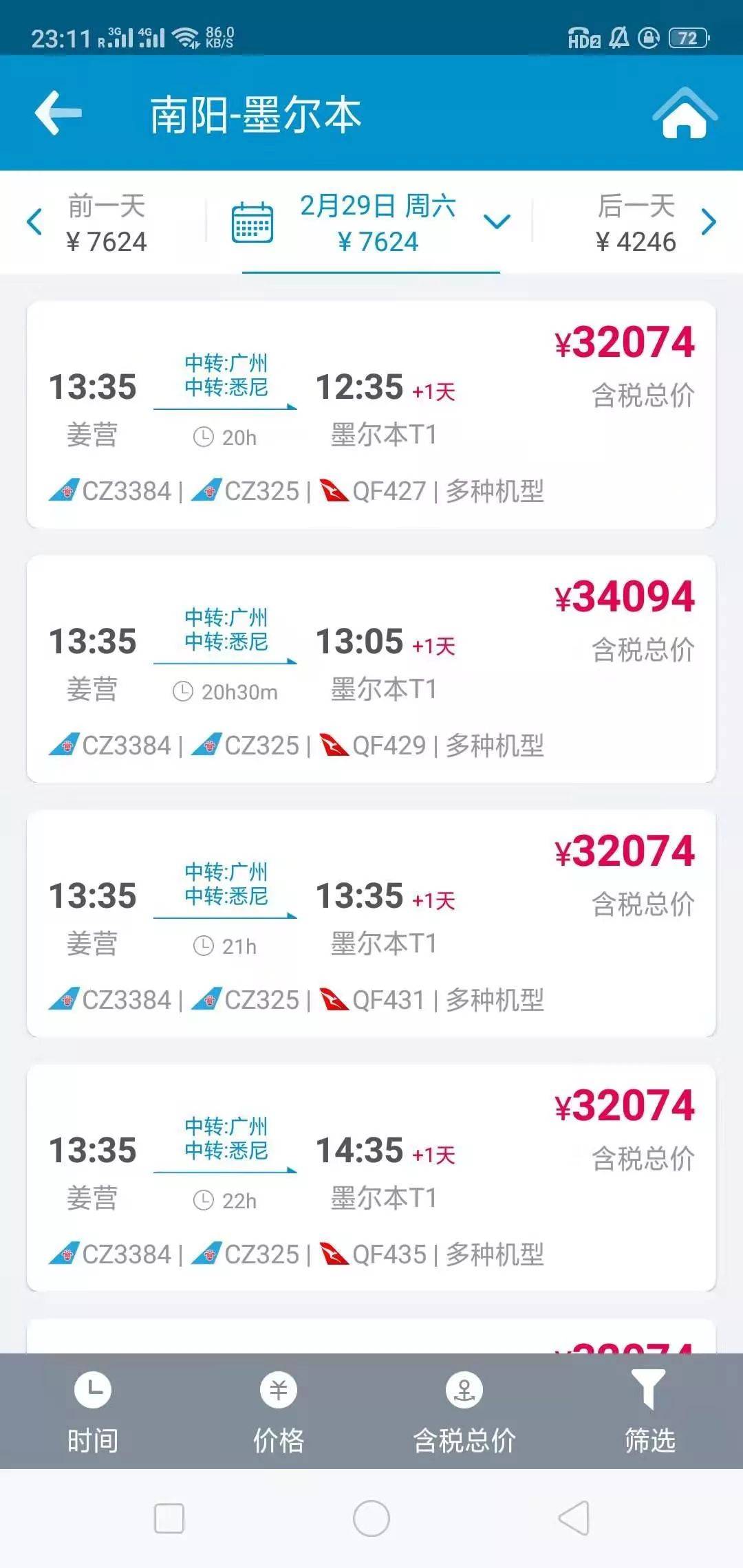The image size is (743, 1568).
Task: Tap the system recent apps square button
Action: coord(169,1518)
